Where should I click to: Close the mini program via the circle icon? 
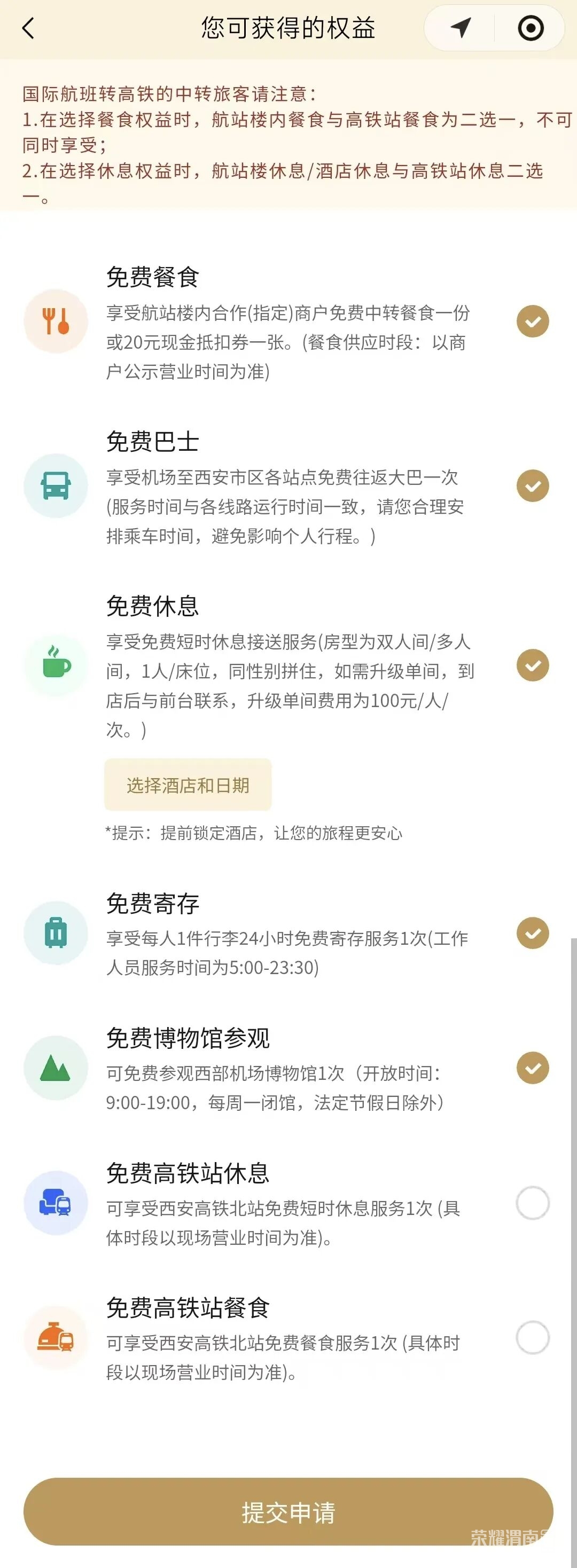click(530, 28)
